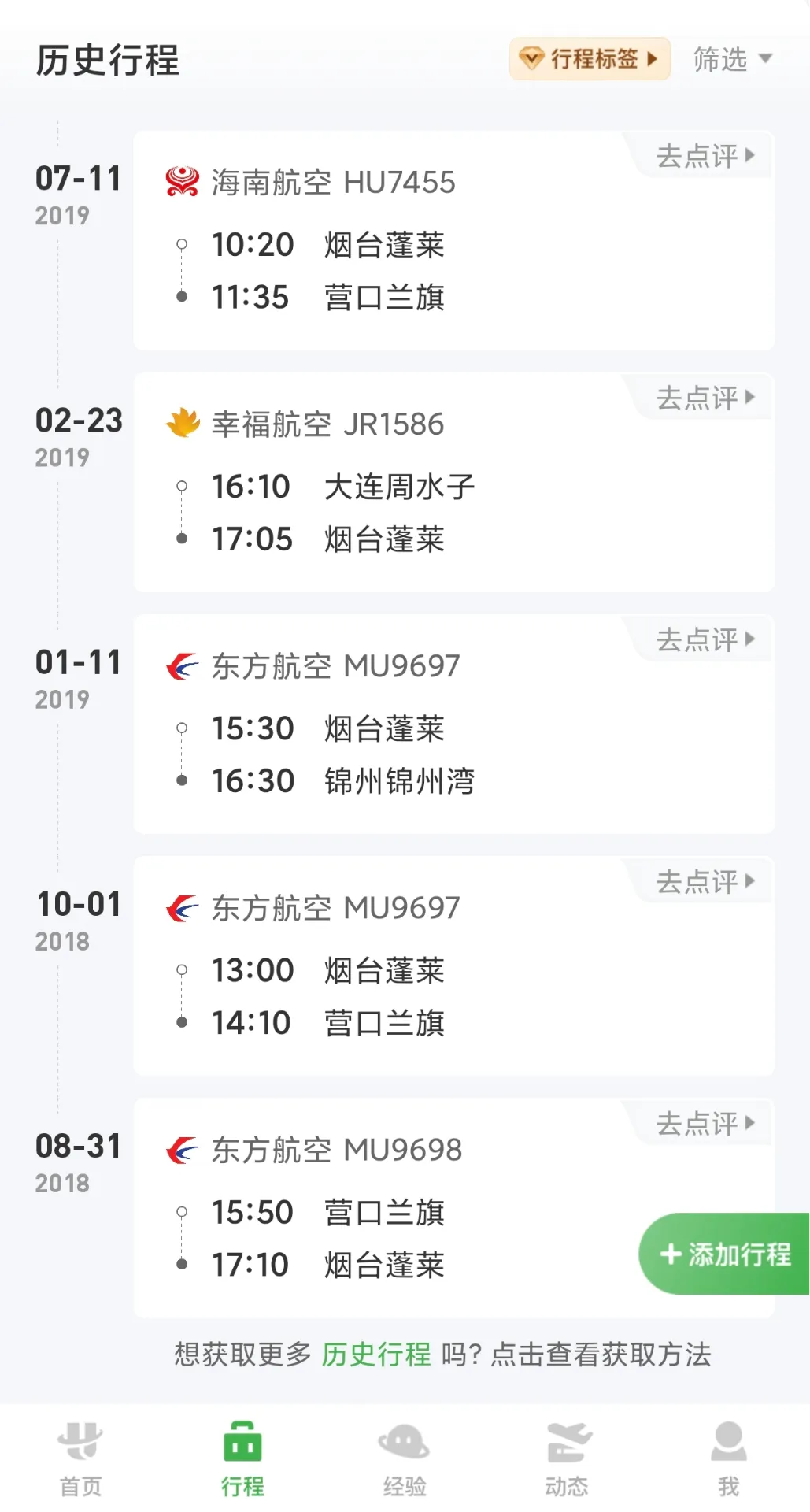Tap 去点评 on the JR1586 flight

pos(705,397)
